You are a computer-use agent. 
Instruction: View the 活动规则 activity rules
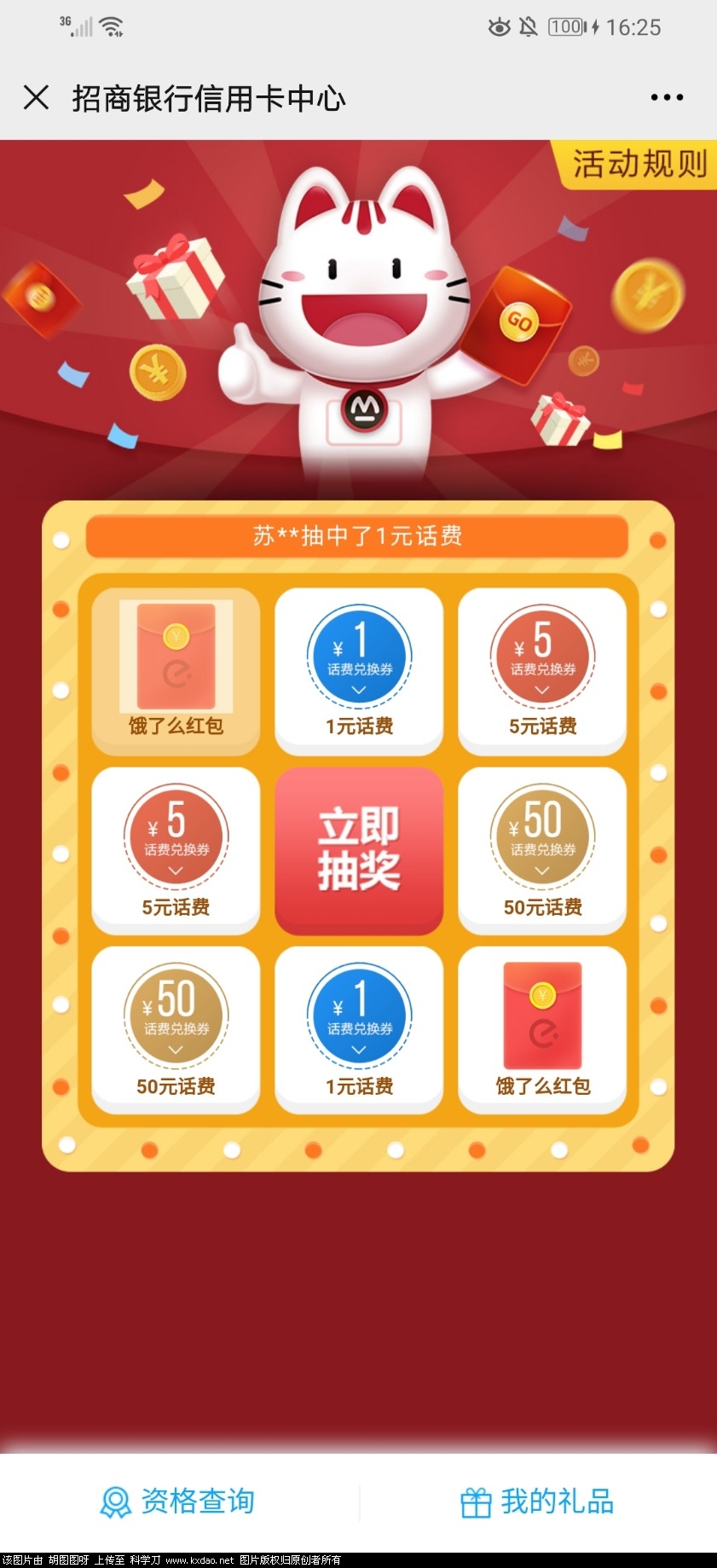(x=637, y=164)
